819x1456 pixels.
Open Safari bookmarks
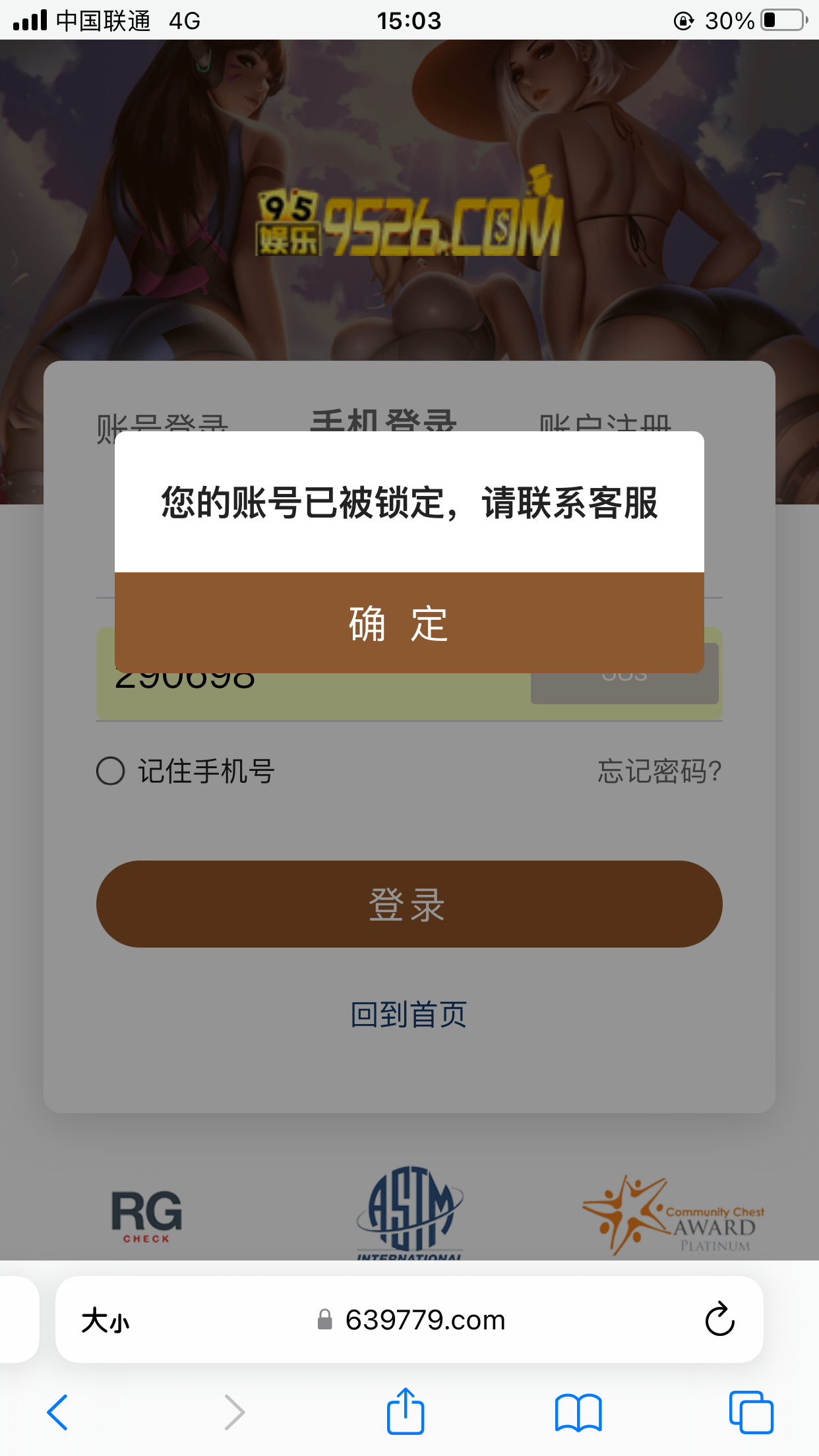click(x=578, y=1412)
